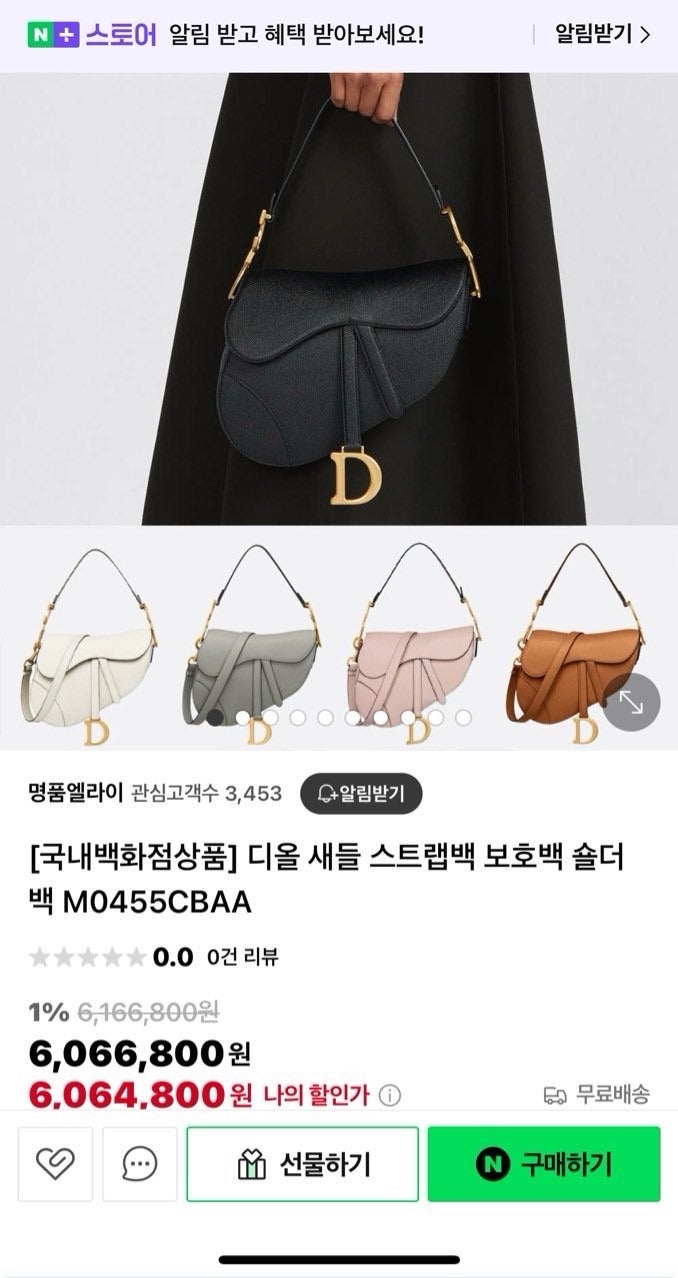The height and width of the screenshot is (1278, 678).
Task: Tap the green 구매하기 button
Action: 544,1164
